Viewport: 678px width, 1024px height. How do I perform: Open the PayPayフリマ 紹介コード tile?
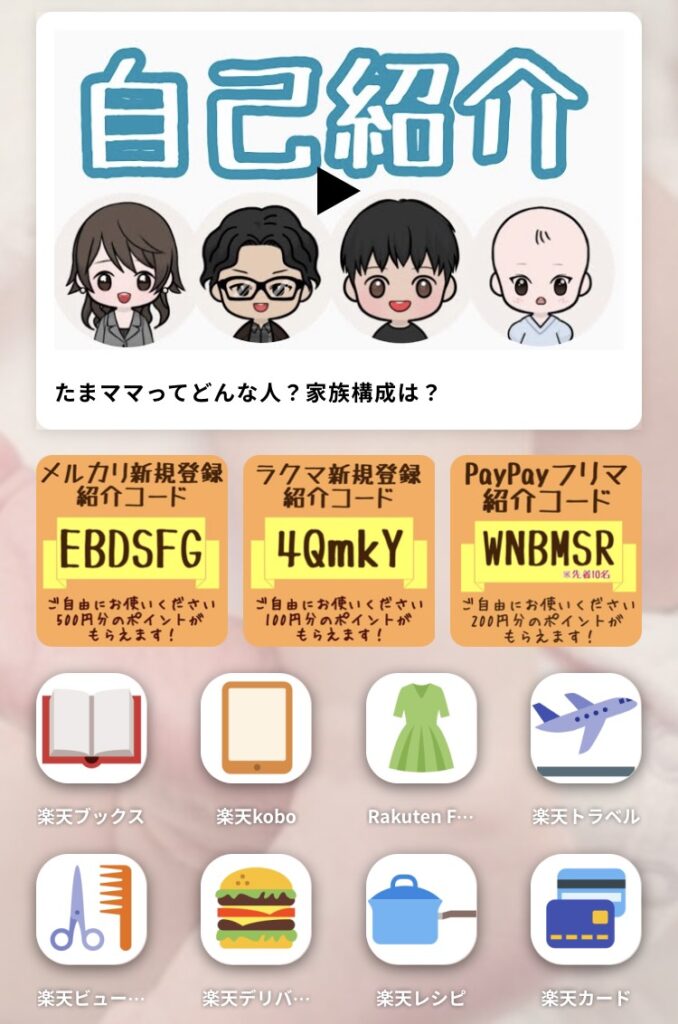pyautogui.click(x=546, y=551)
